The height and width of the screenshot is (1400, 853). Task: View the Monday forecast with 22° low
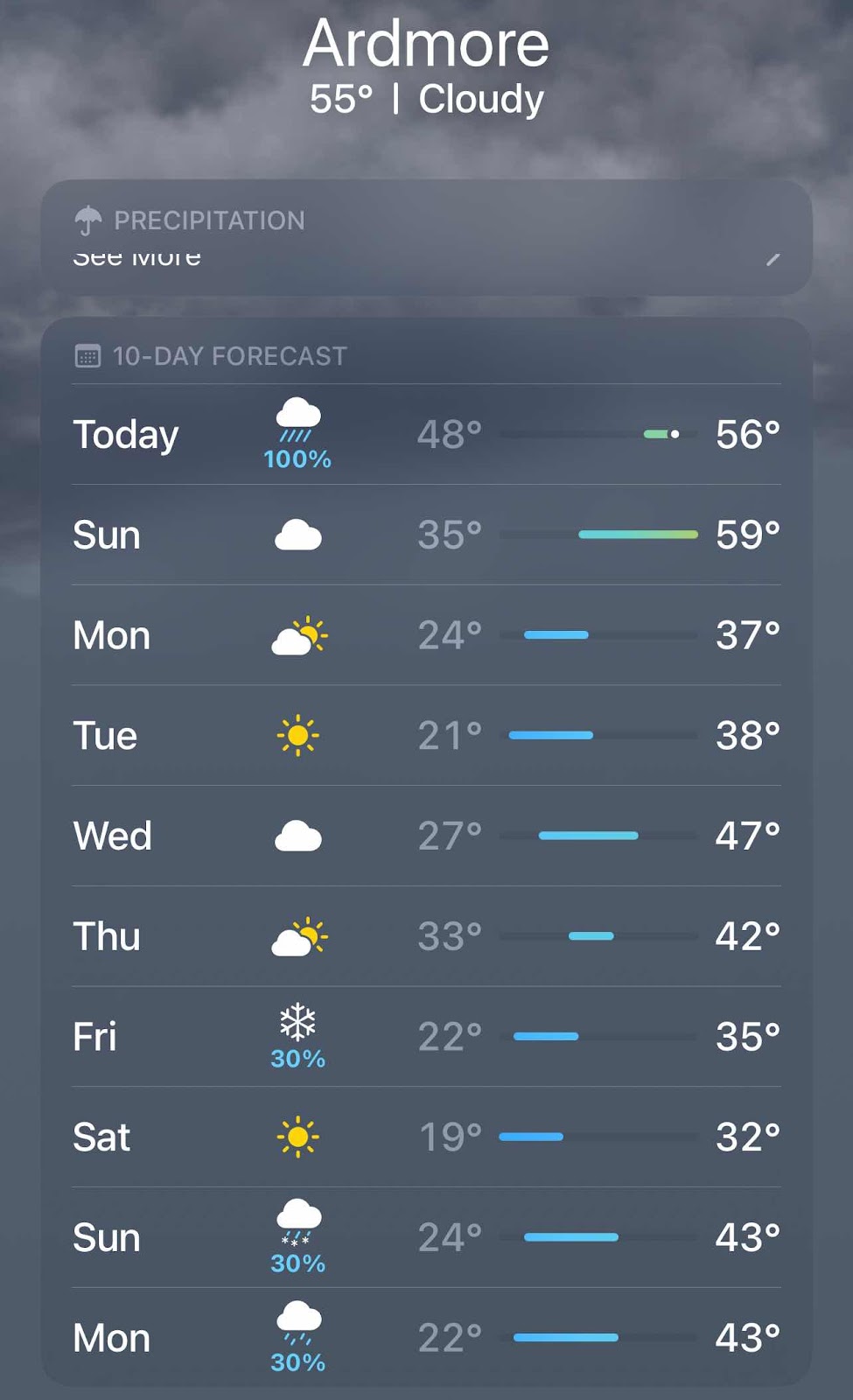(x=426, y=1337)
